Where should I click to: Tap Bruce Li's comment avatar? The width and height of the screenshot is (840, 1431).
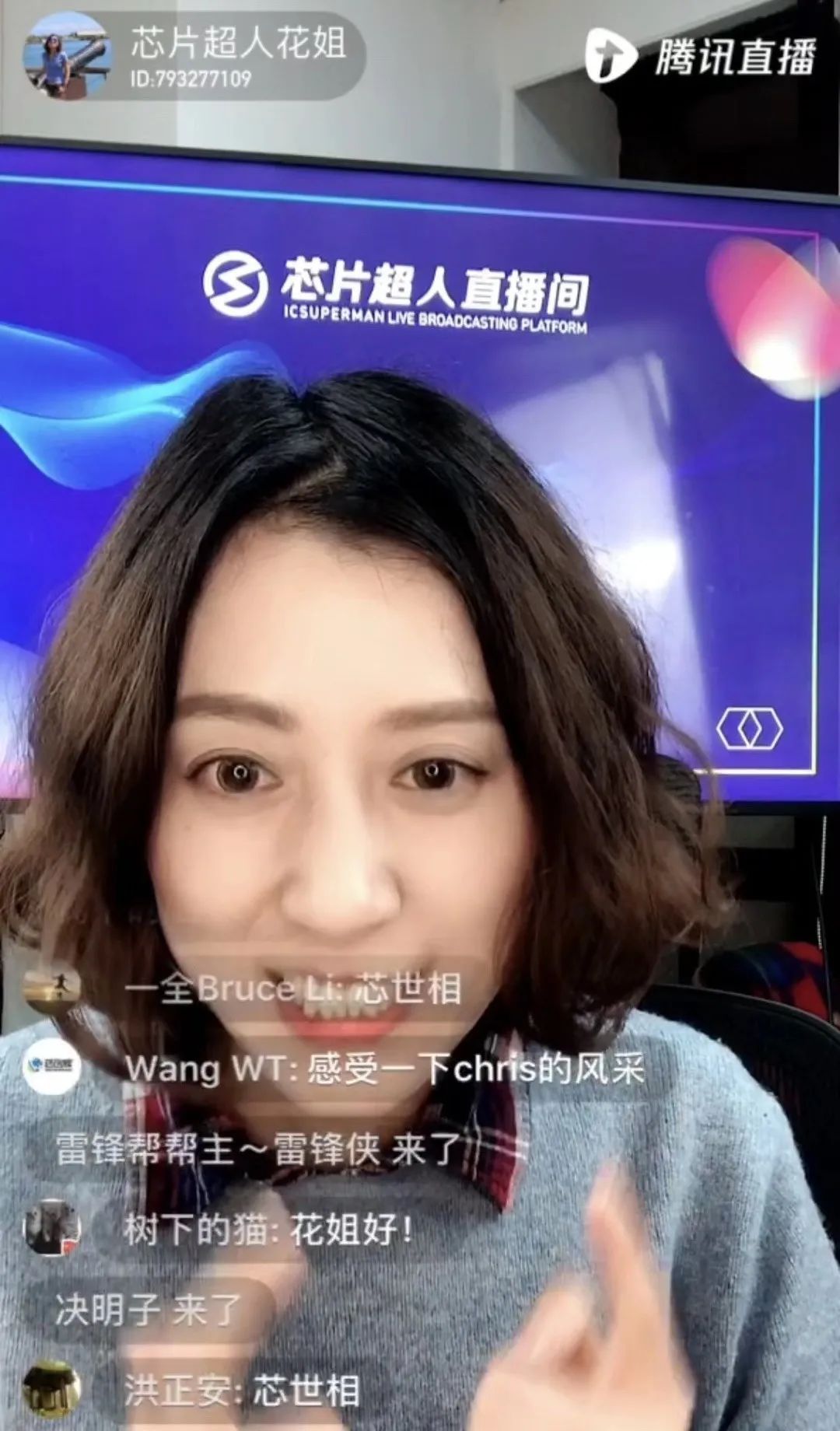[x=52, y=987]
